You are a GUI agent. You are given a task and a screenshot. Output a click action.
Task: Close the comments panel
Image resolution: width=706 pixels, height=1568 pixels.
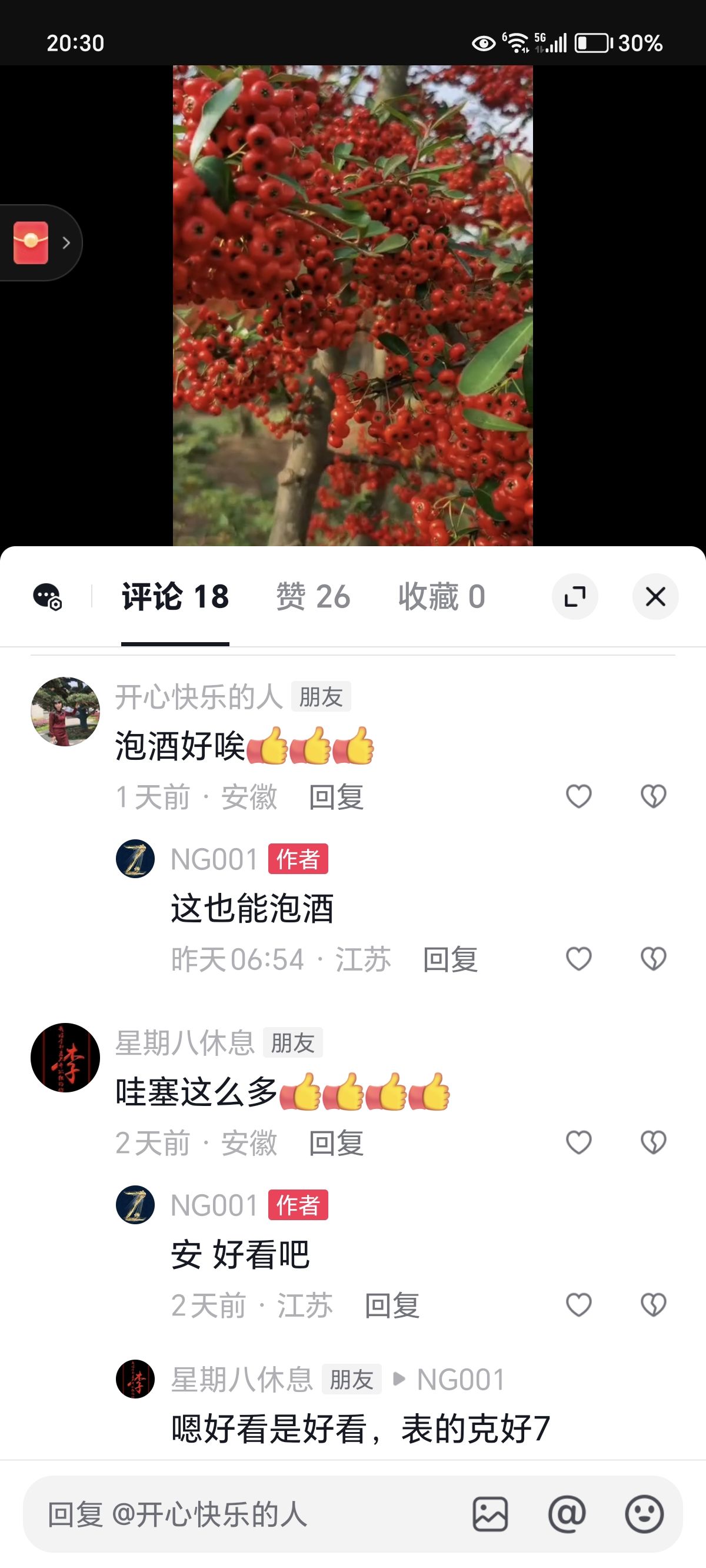click(655, 596)
